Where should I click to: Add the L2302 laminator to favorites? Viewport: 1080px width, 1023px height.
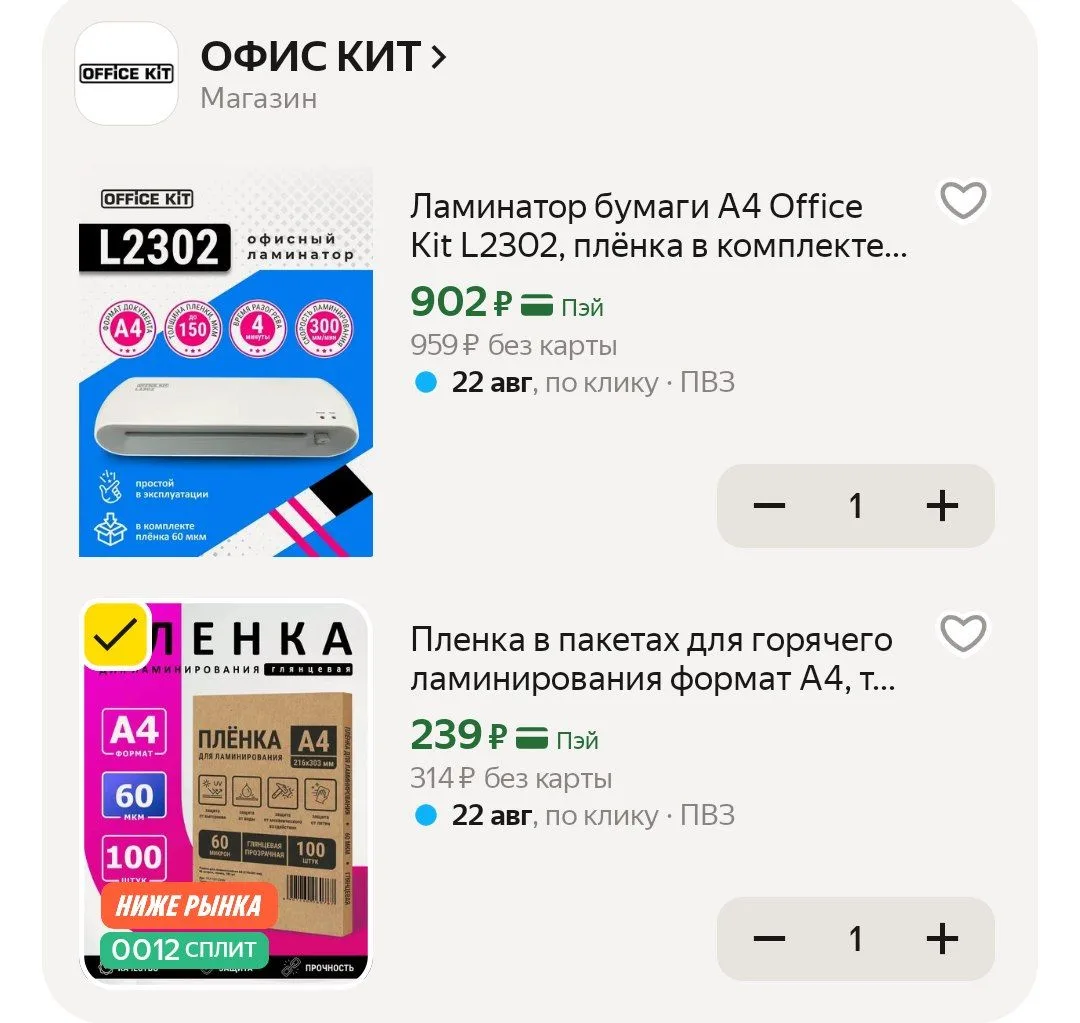point(963,200)
